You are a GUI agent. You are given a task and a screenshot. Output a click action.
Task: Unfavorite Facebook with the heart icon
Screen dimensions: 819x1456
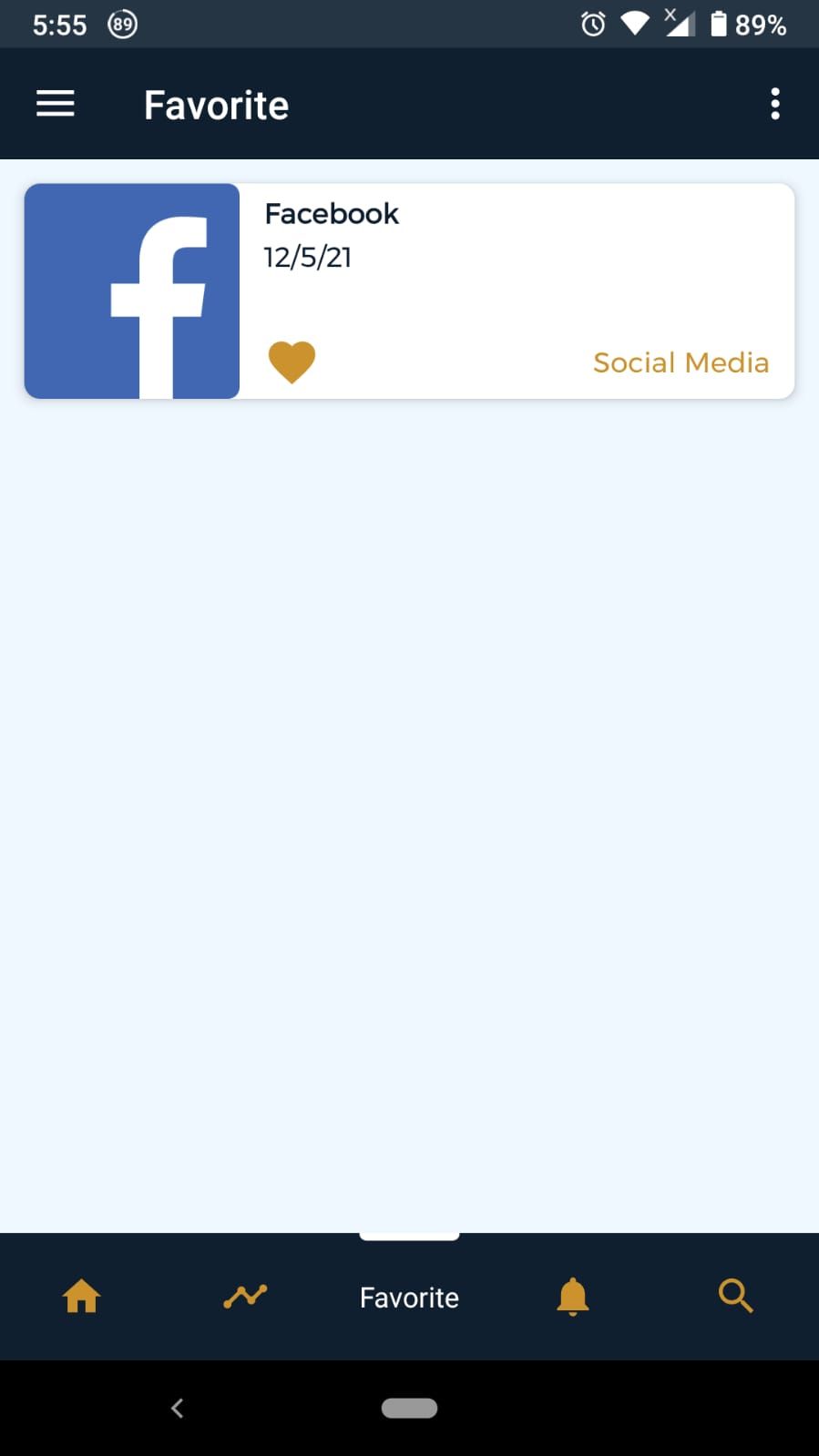pos(292,361)
